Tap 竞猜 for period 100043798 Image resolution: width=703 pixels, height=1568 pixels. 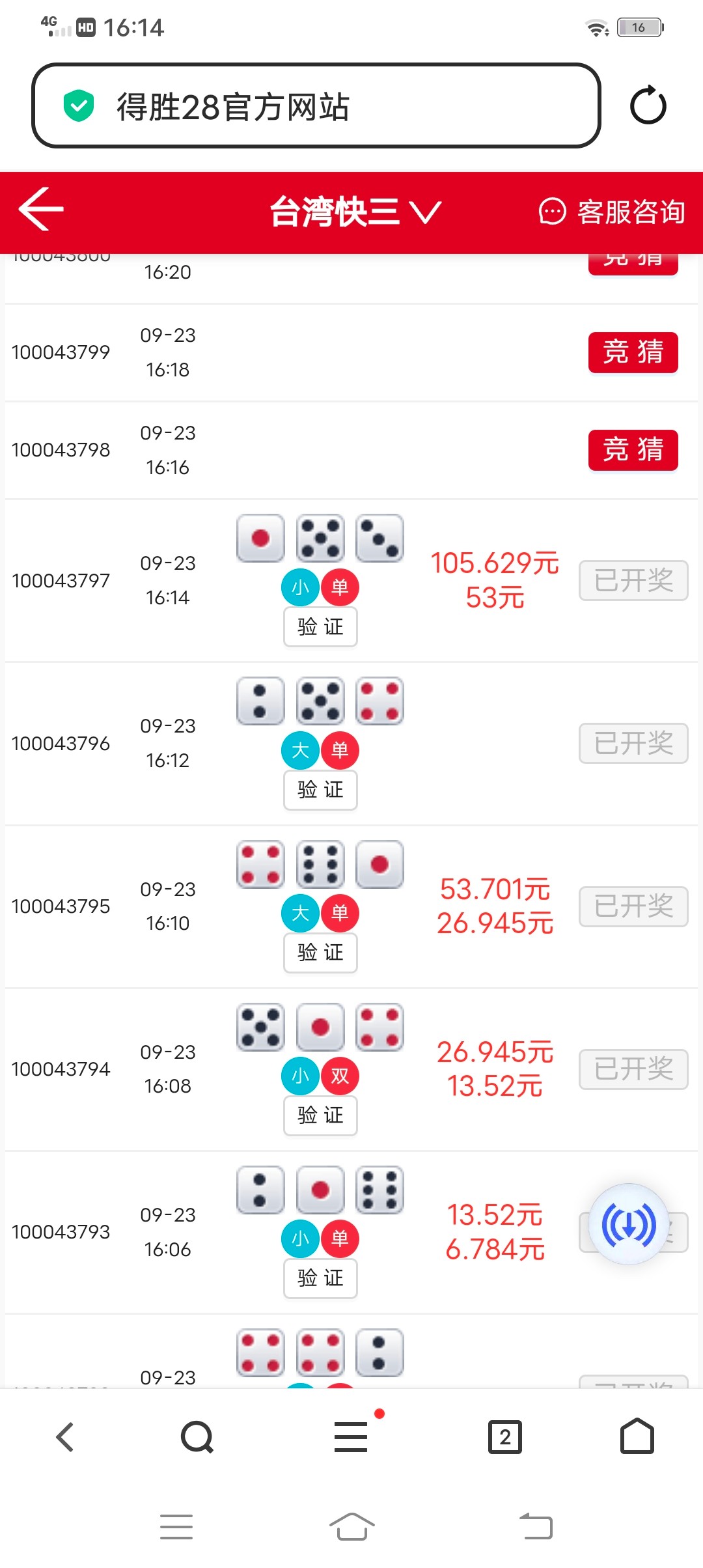pyautogui.click(x=633, y=450)
